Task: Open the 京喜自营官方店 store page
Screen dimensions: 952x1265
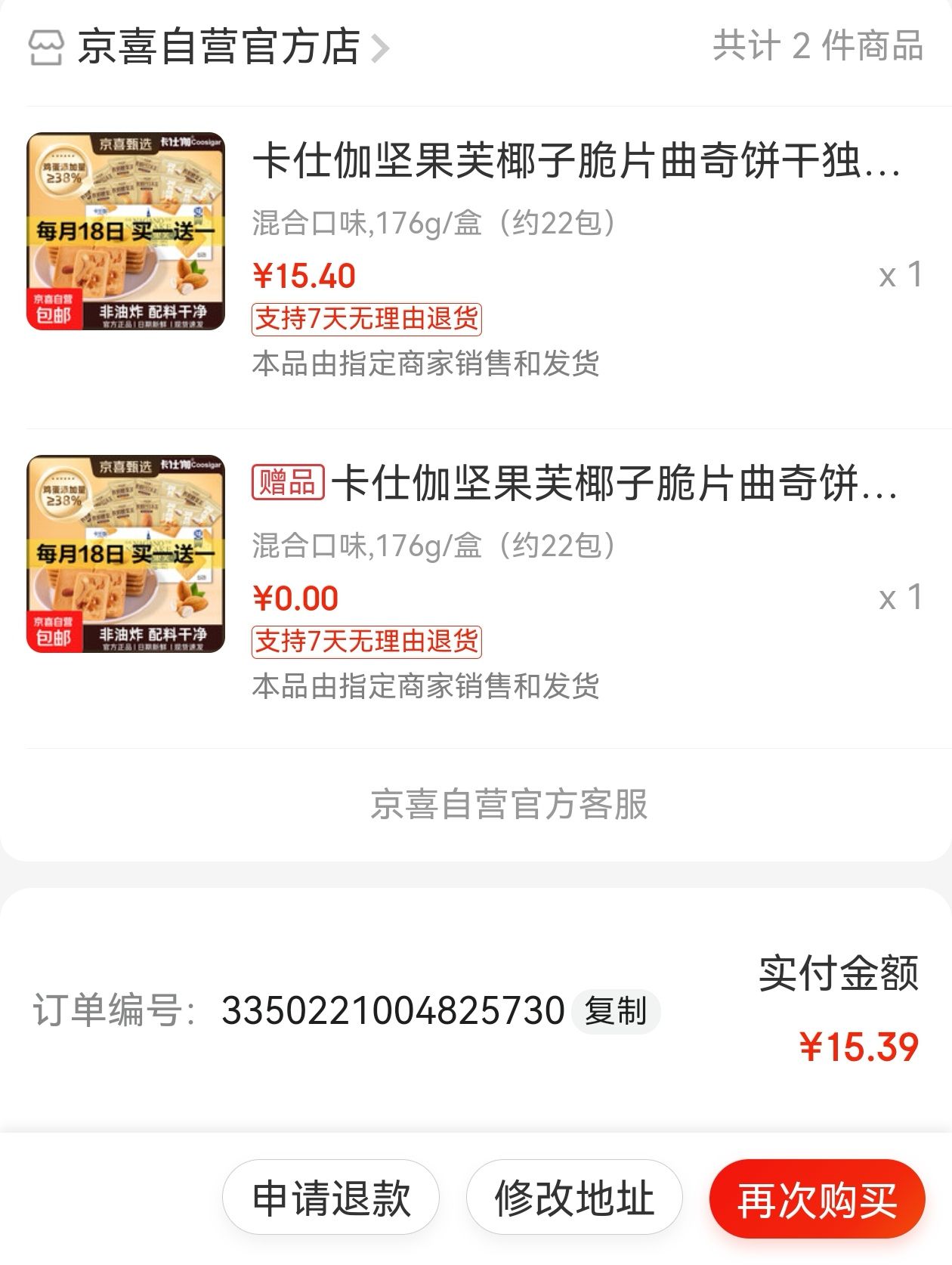Action: pyautogui.click(x=218, y=47)
